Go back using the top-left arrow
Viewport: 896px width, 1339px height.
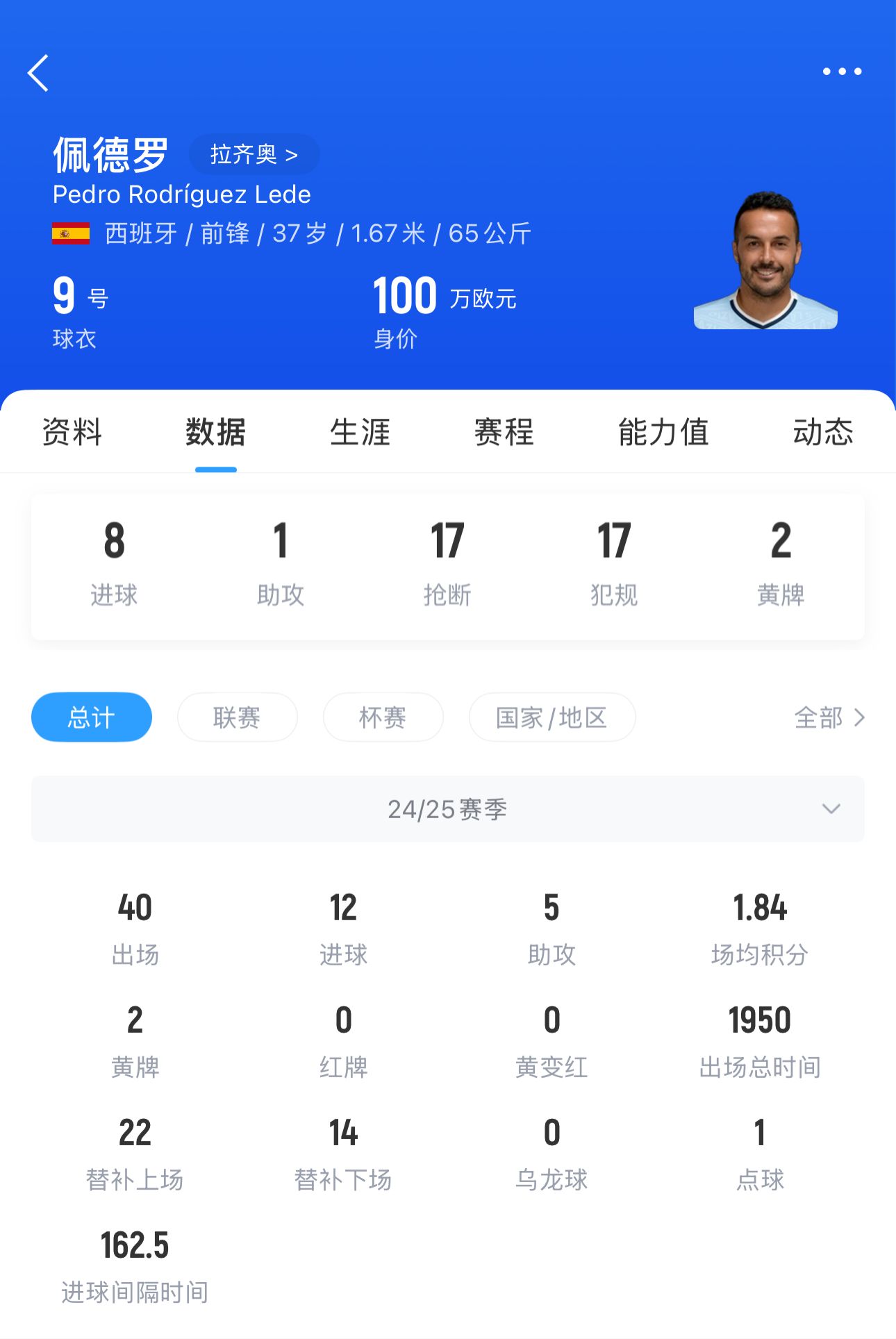pos(39,73)
